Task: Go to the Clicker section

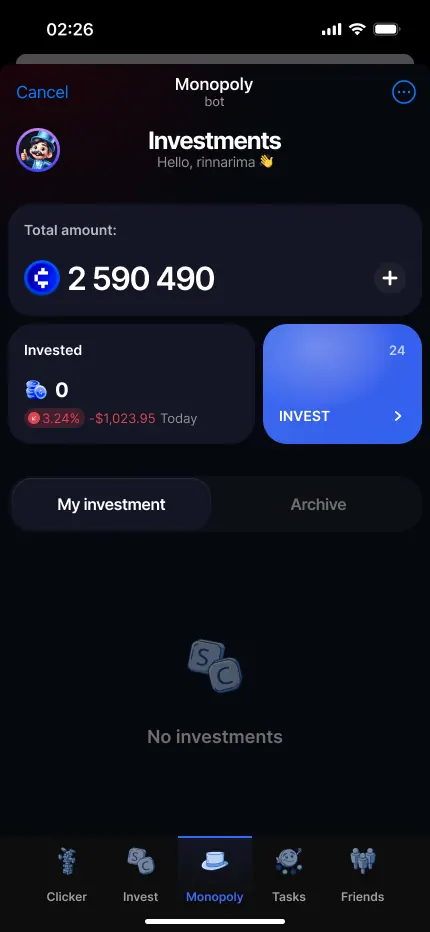Action: coord(67,875)
